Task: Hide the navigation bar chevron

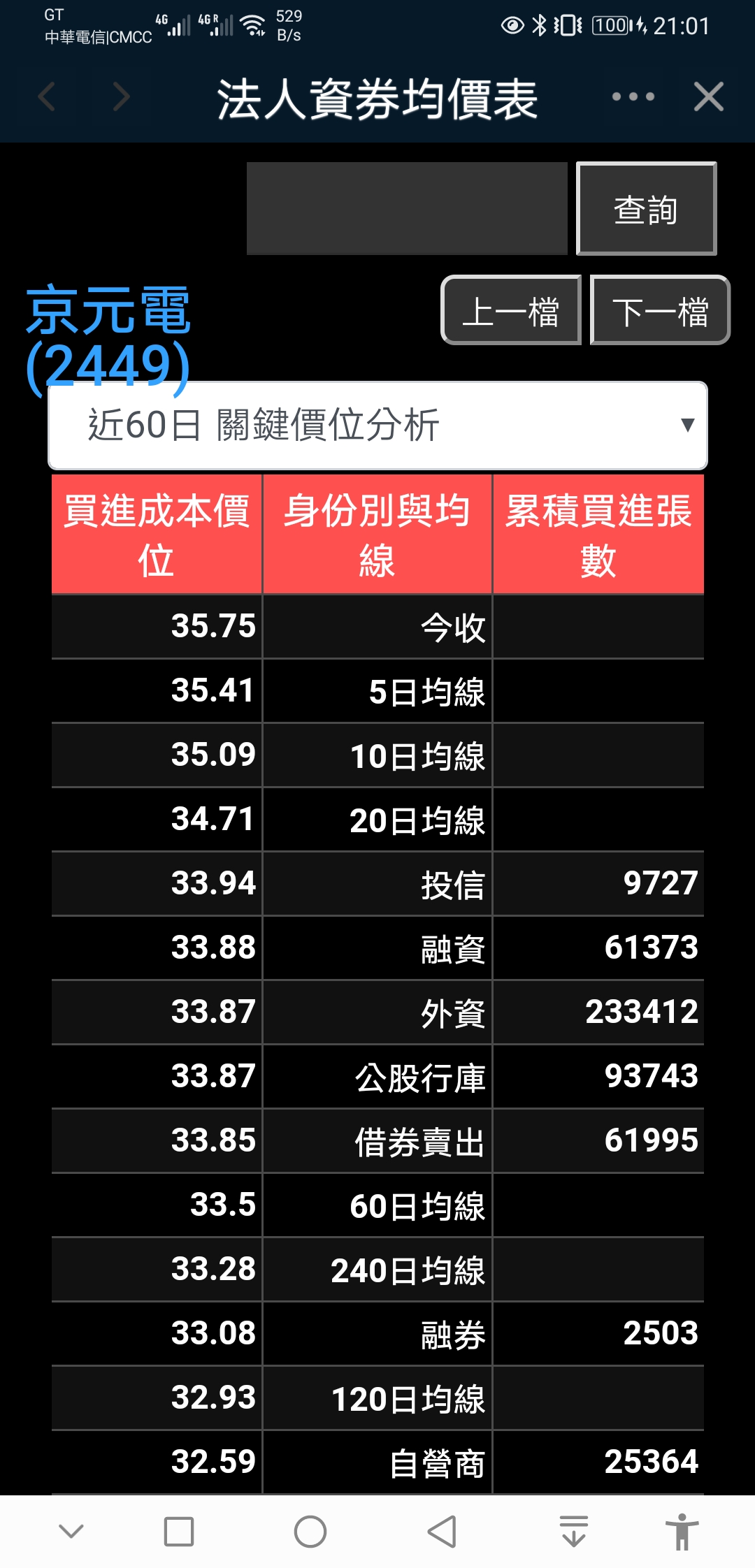Action: (x=71, y=1532)
